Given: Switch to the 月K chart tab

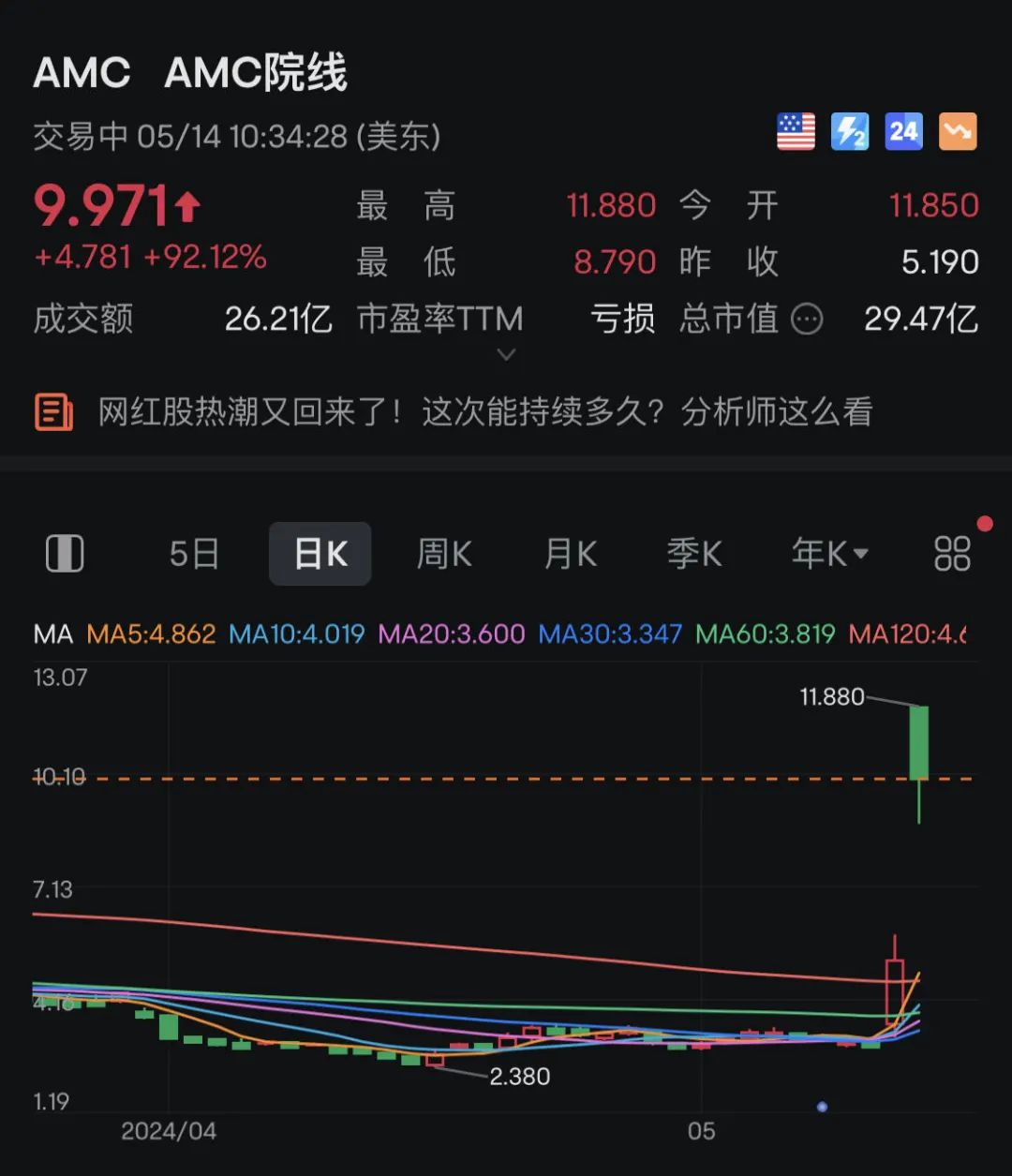Looking at the screenshot, I should pos(570,554).
